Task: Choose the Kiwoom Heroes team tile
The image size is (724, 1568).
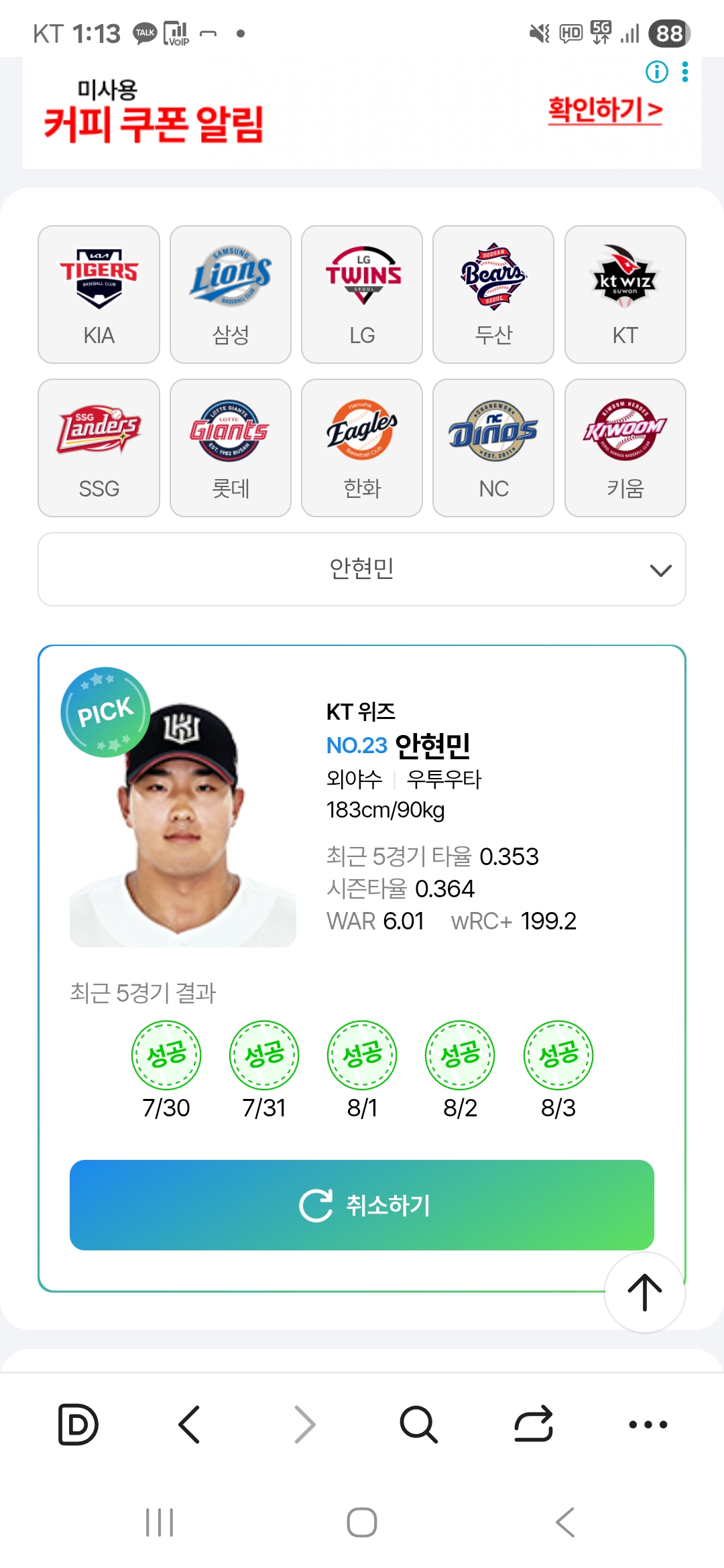Action: pyautogui.click(x=625, y=448)
